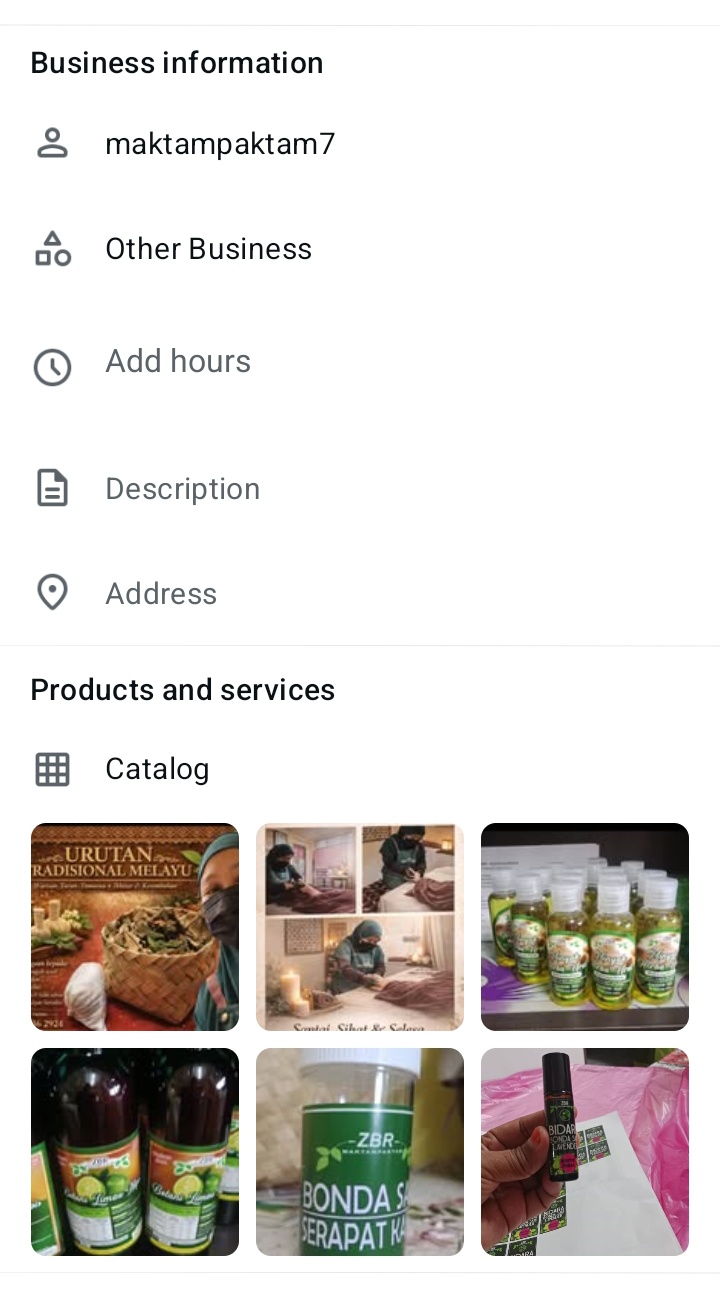720x1290 pixels.
Task: Open the massage session collage item
Action: coord(360,926)
